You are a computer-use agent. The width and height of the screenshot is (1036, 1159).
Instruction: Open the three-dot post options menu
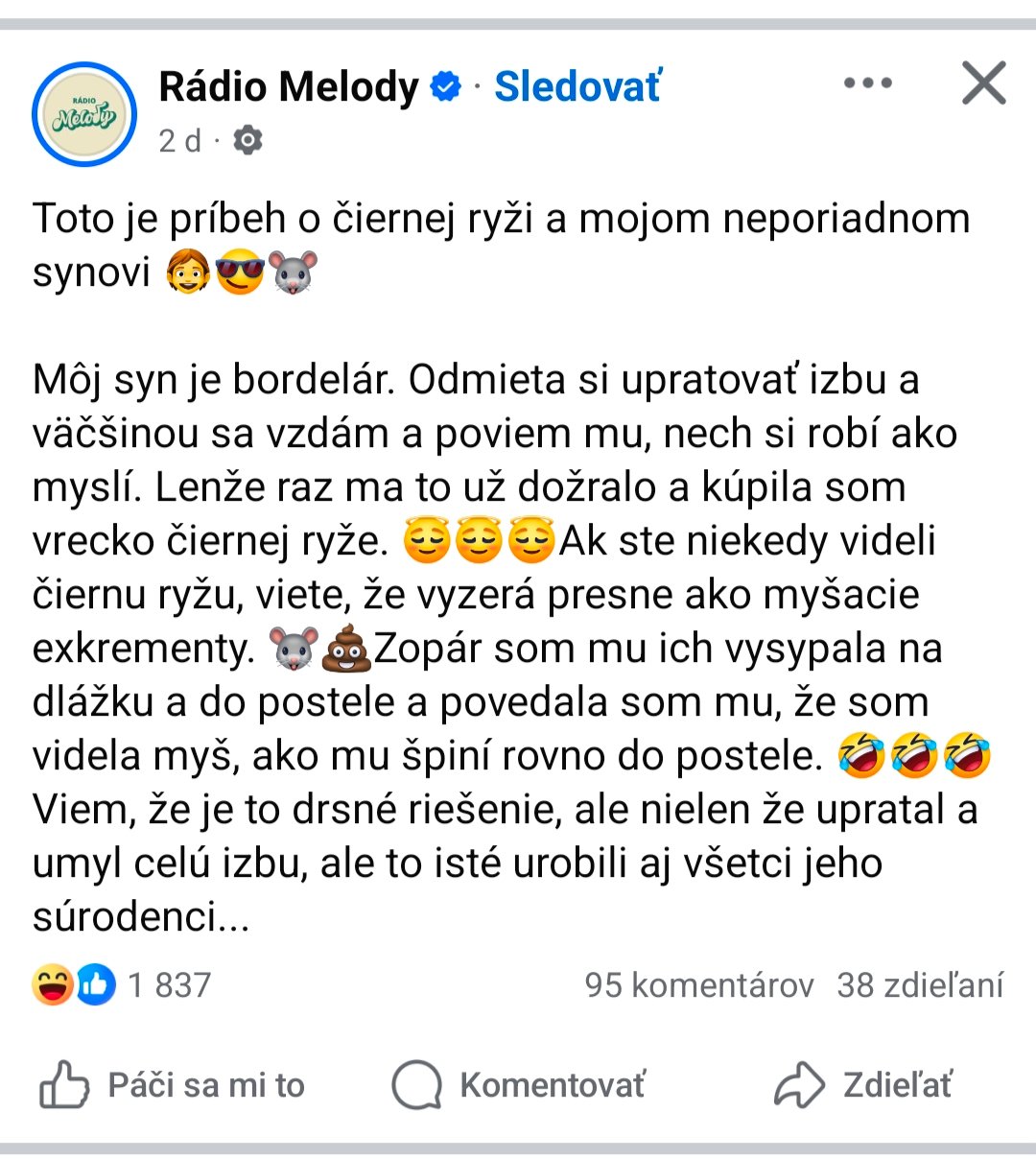867,83
